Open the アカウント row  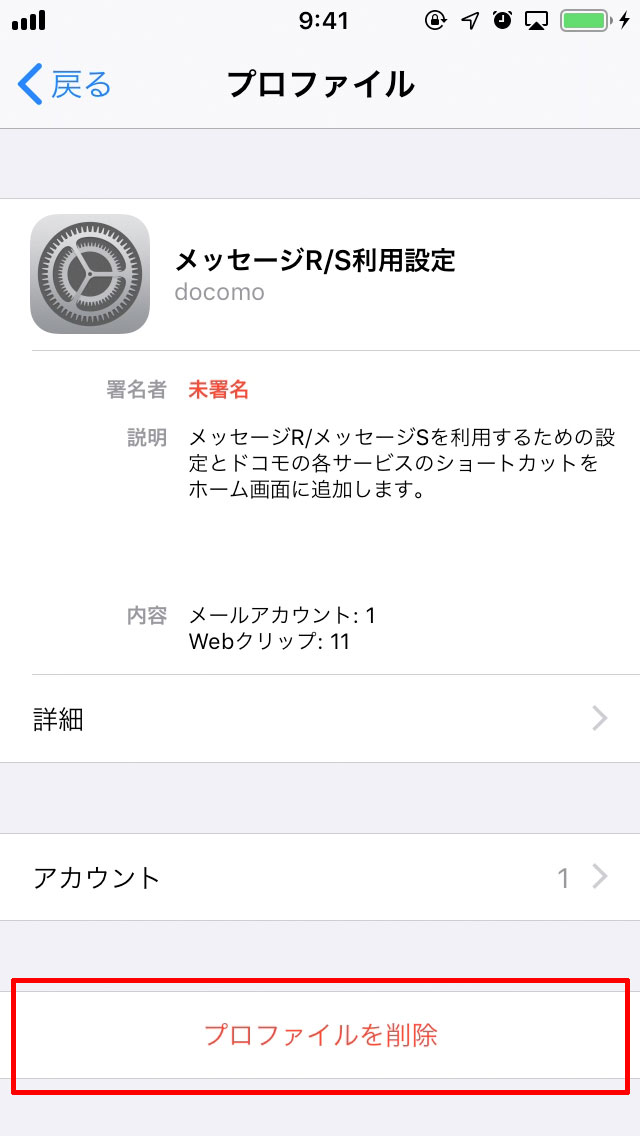[320, 878]
